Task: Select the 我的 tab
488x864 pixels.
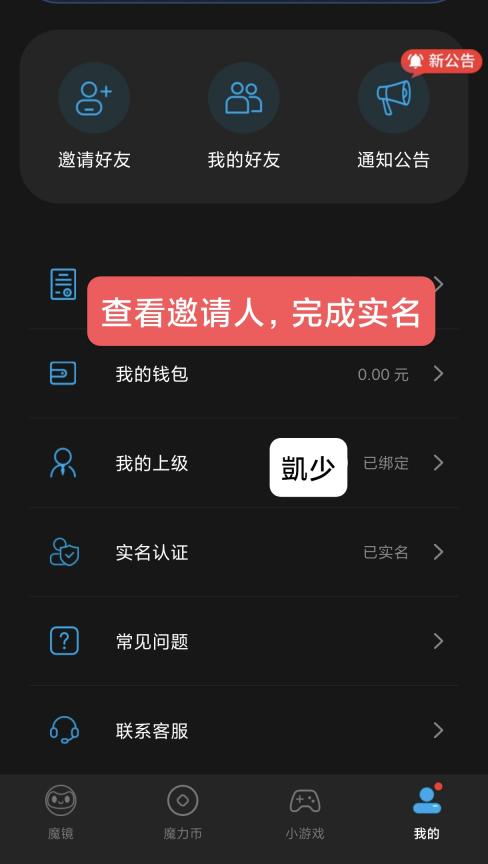Action: click(427, 812)
